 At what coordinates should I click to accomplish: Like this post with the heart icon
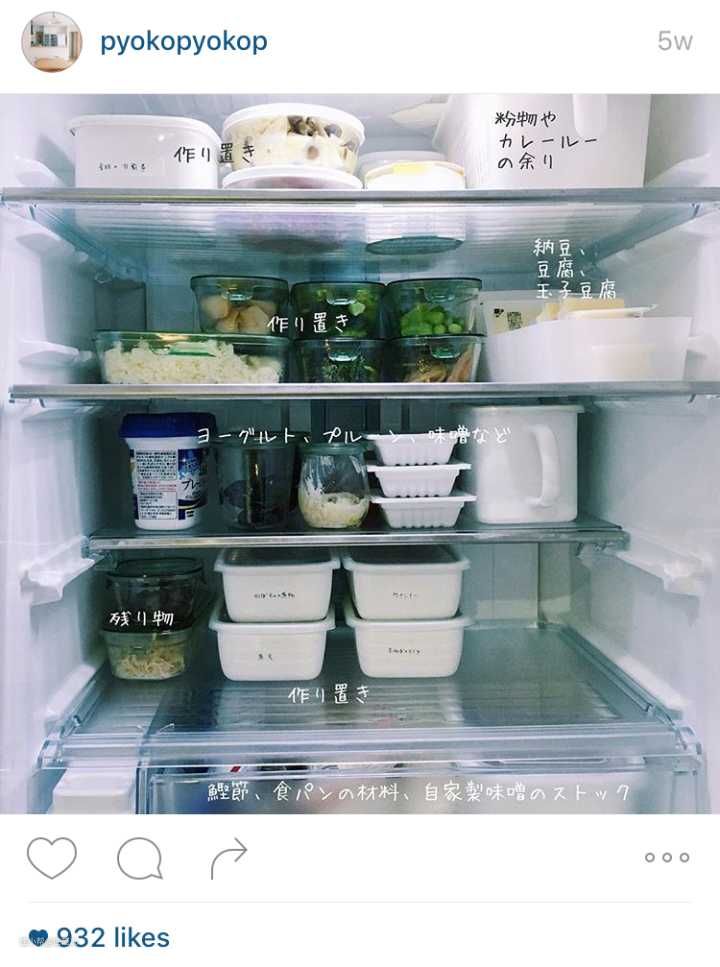(x=51, y=857)
